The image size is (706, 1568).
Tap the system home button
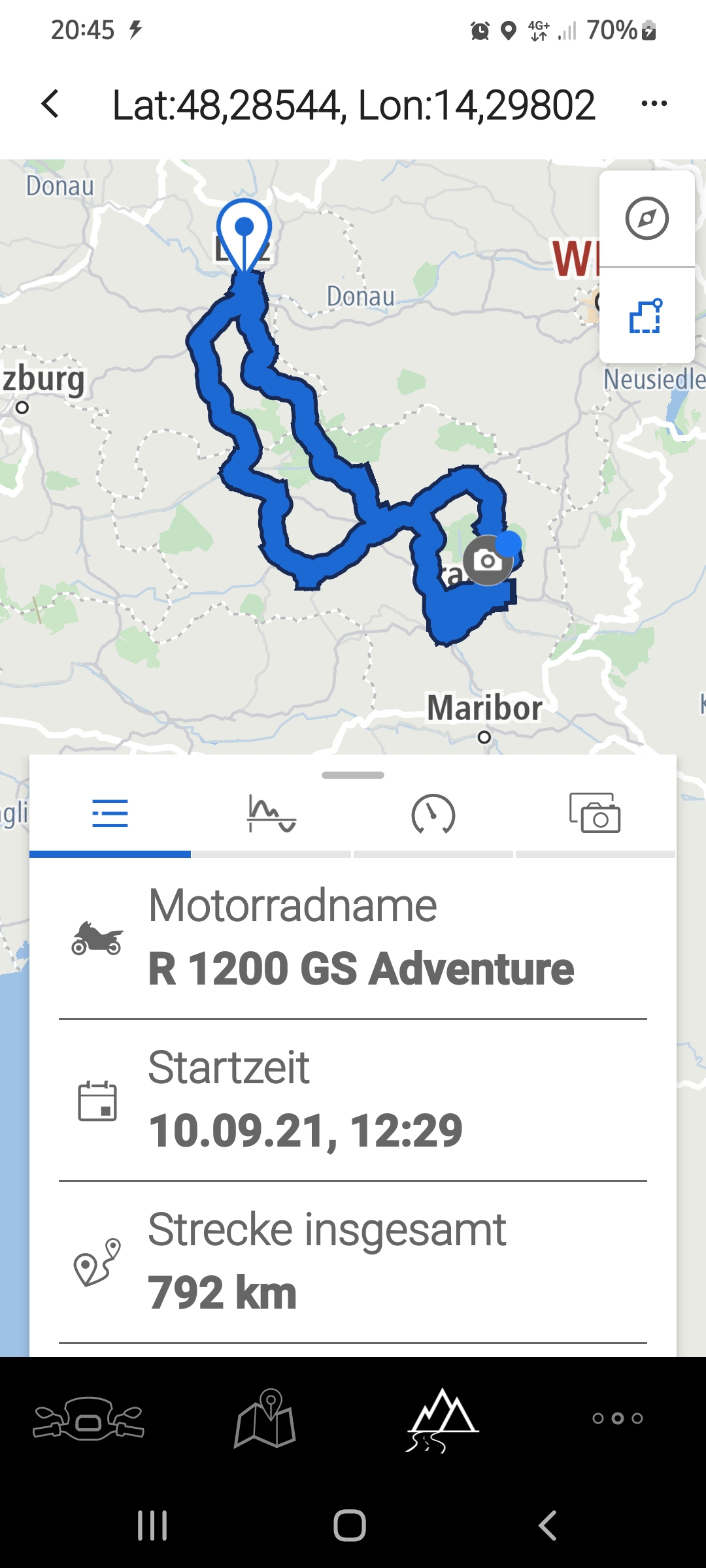tap(350, 1526)
